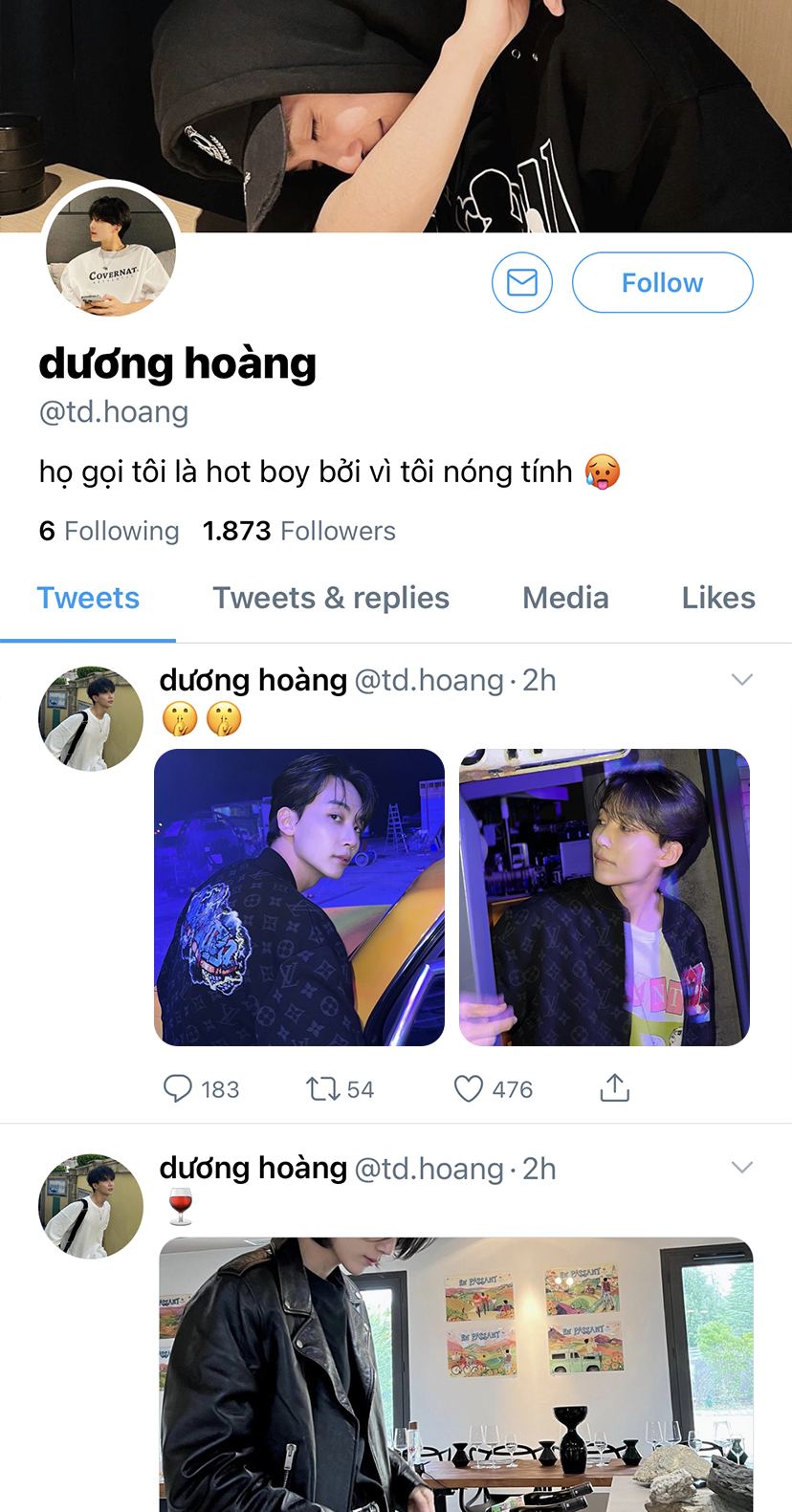The image size is (792, 1512).
Task: Open the 1.873 Followers list
Action: tap(298, 531)
